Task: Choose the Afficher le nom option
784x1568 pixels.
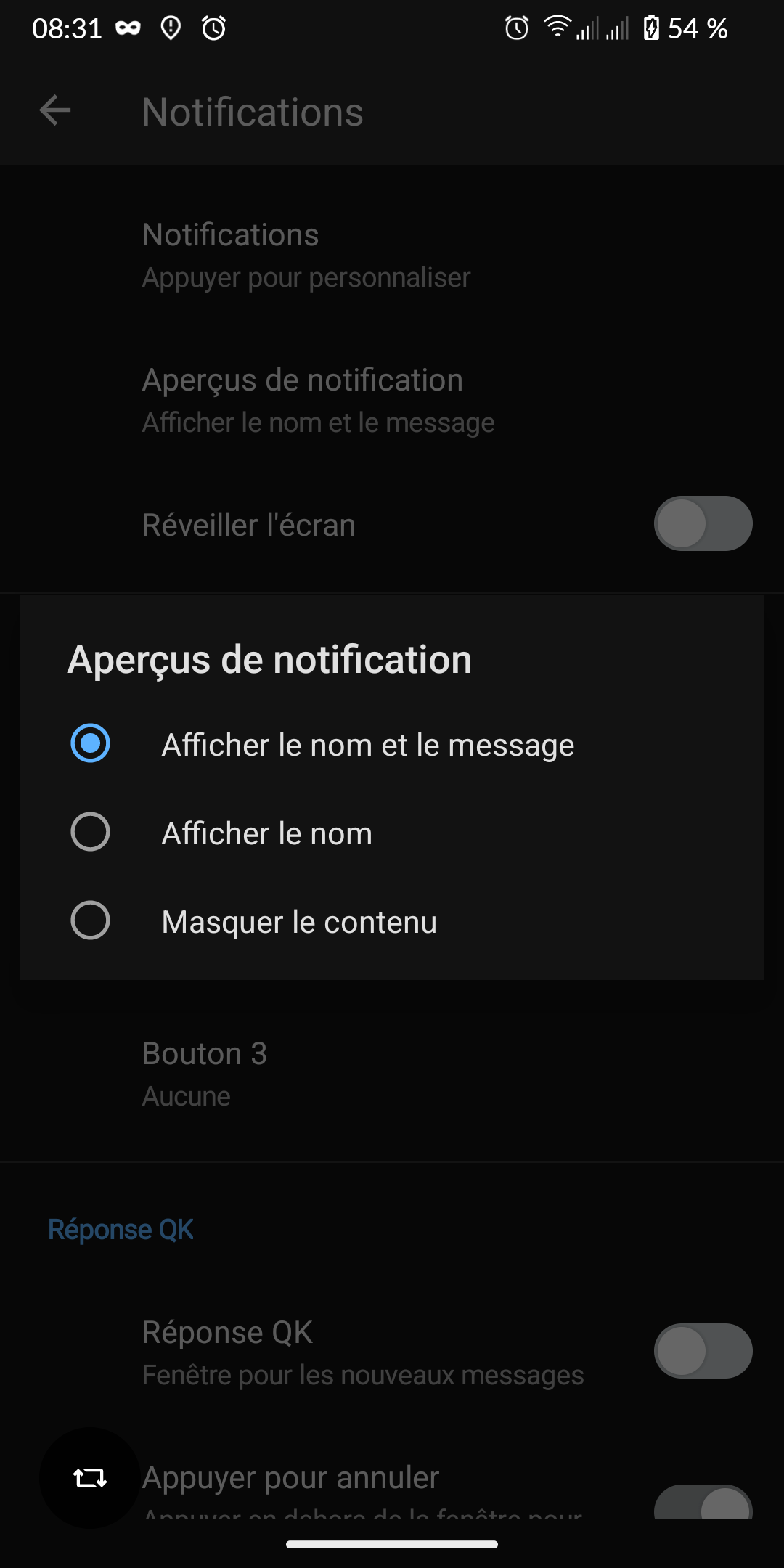Action: point(392,833)
